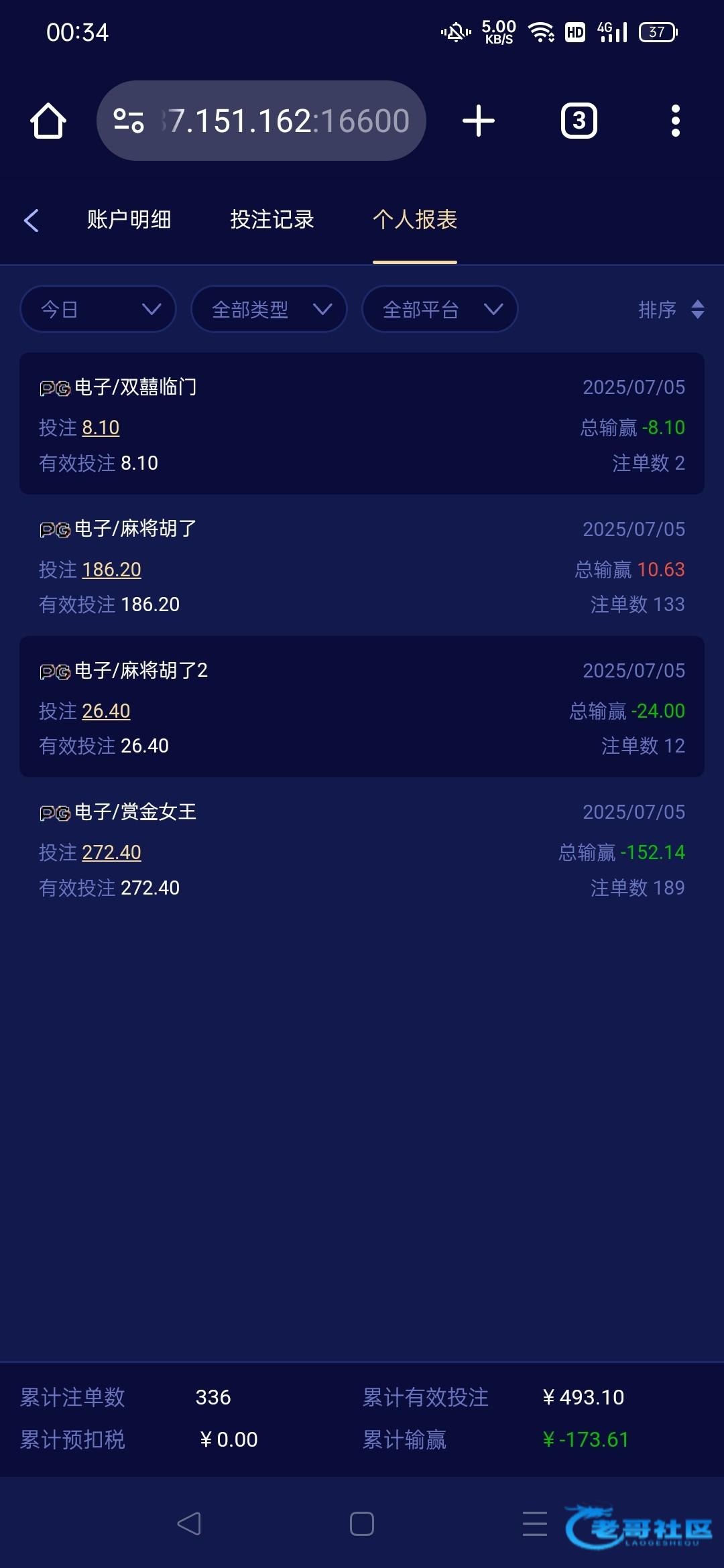
Task: Expand the 全部类型 dropdown
Action: coord(269,309)
